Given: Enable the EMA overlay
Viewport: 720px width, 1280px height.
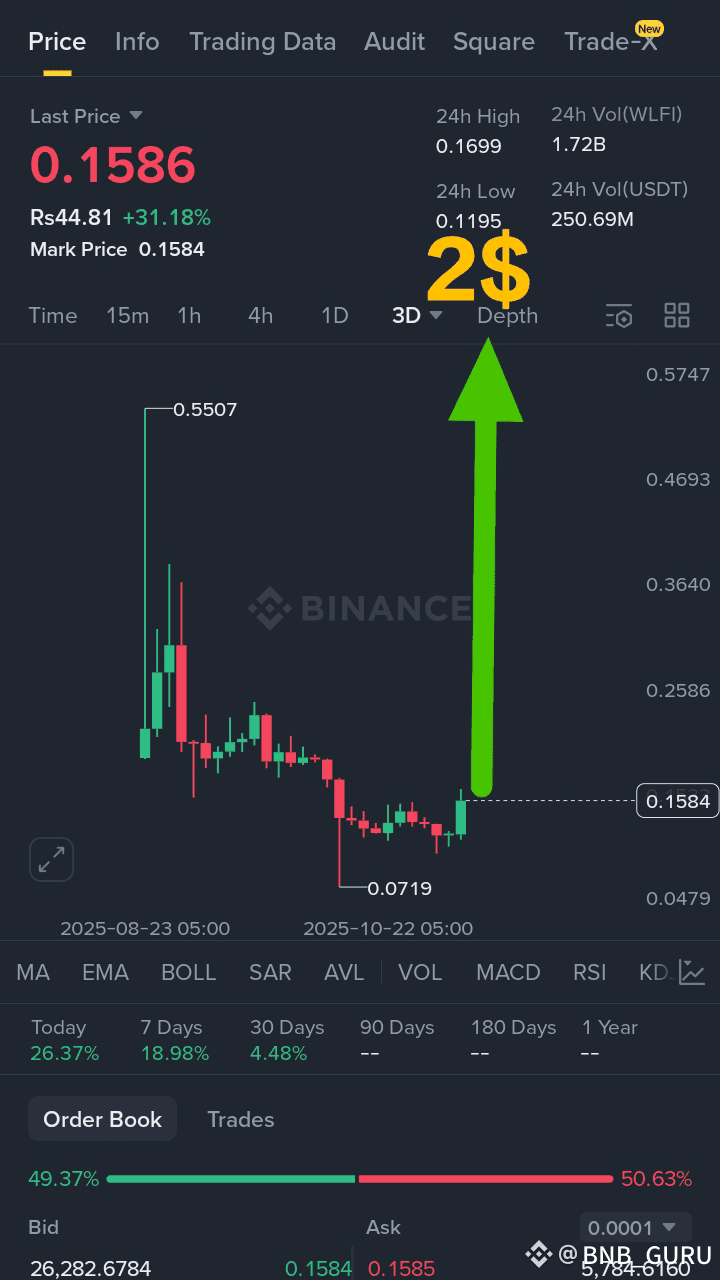Looking at the screenshot, I should tap(104, 971).
